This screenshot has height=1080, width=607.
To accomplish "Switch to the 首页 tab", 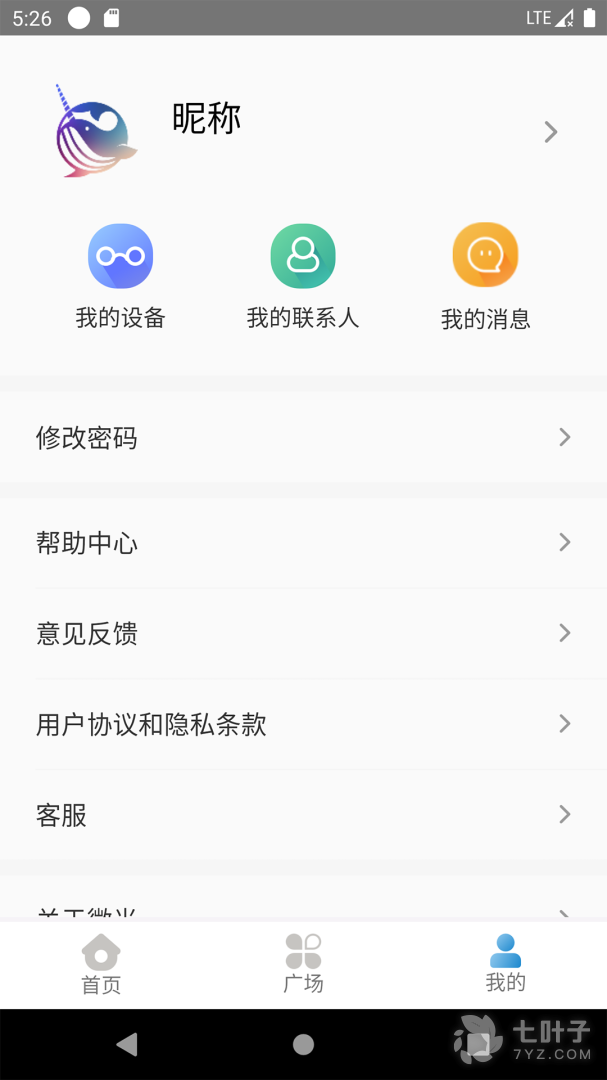I will [x=101, y=964].
